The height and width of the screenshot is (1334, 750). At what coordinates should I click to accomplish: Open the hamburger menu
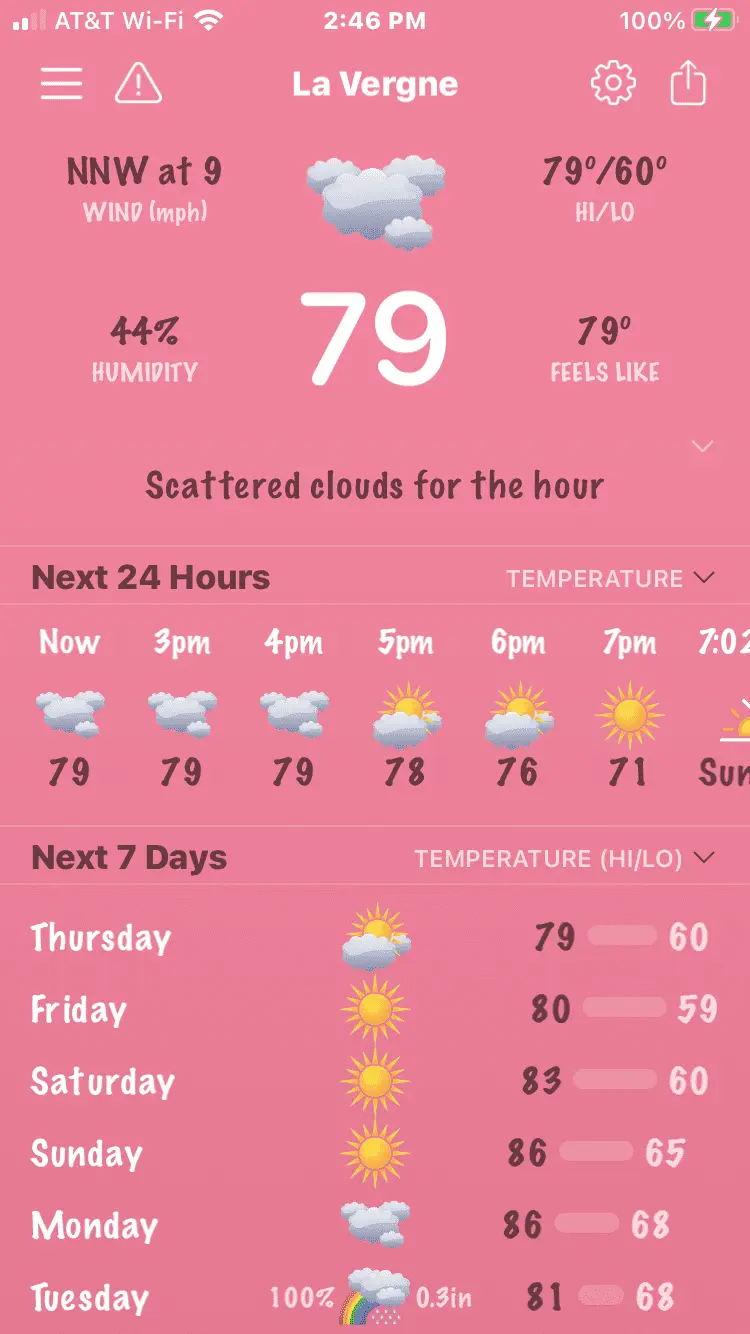point(61,84)
